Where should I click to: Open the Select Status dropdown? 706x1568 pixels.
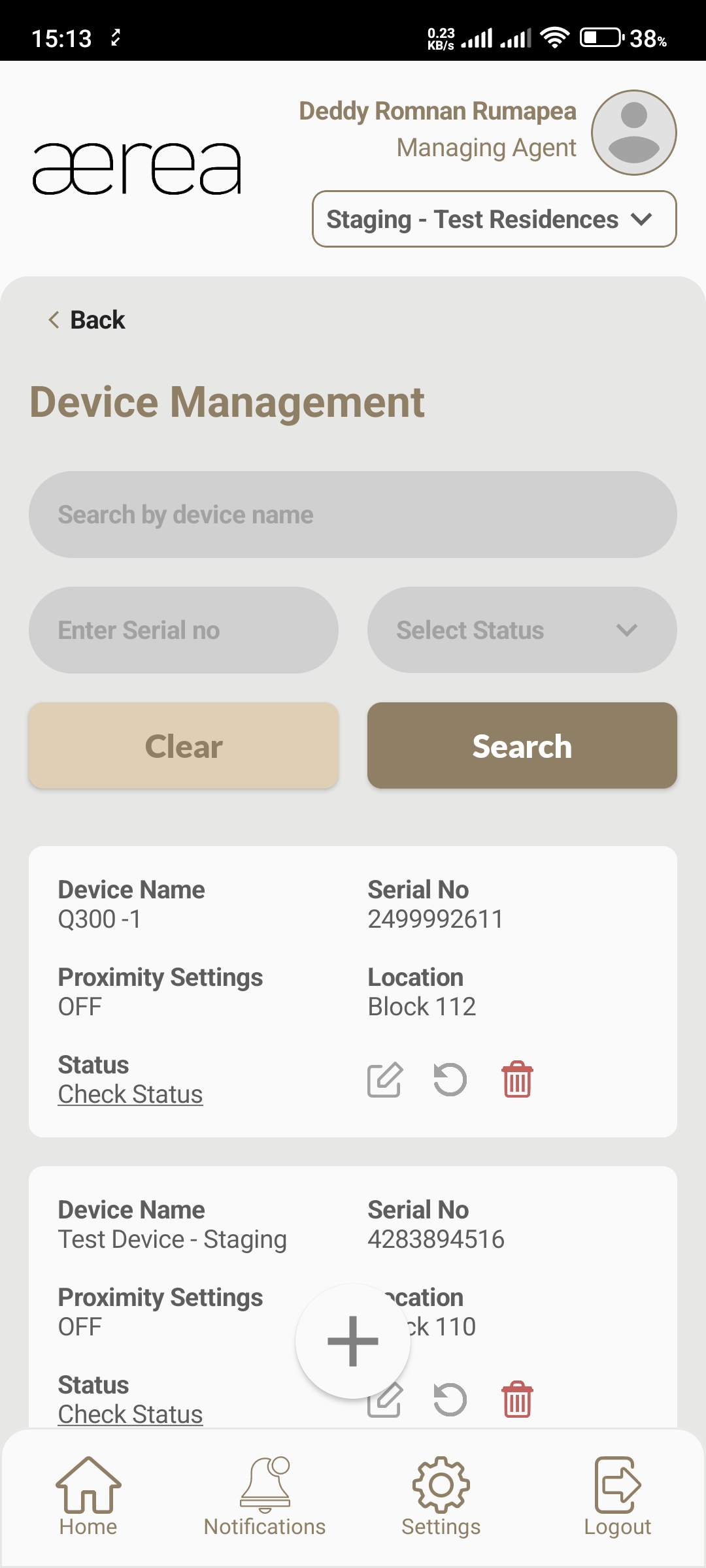coord(522,630)
